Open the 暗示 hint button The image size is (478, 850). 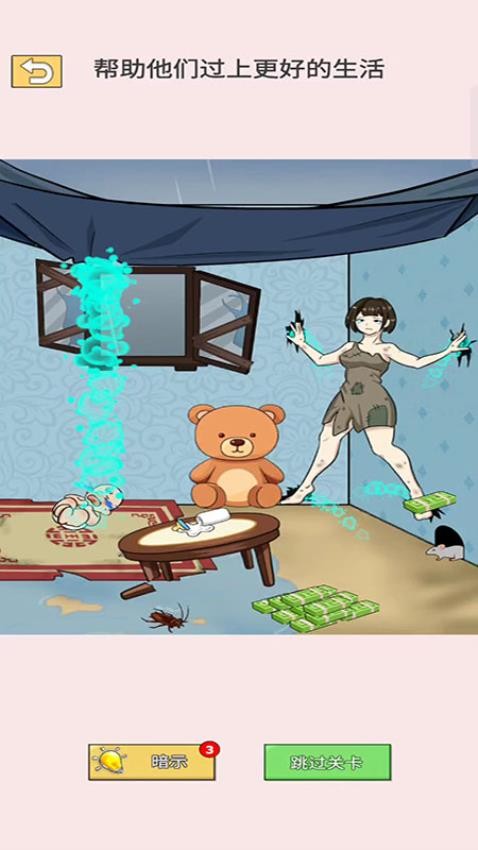152,762
